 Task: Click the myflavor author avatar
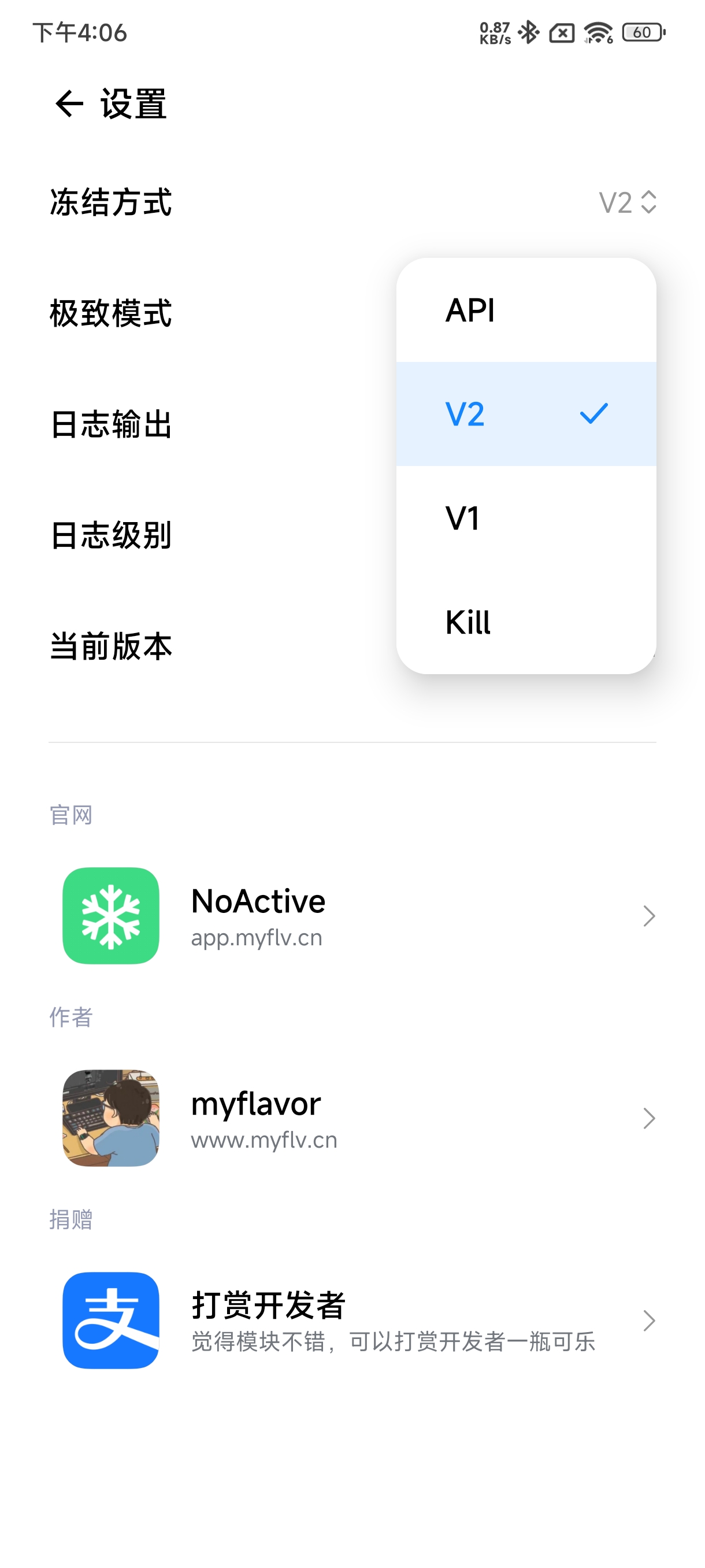[110, 1118]
